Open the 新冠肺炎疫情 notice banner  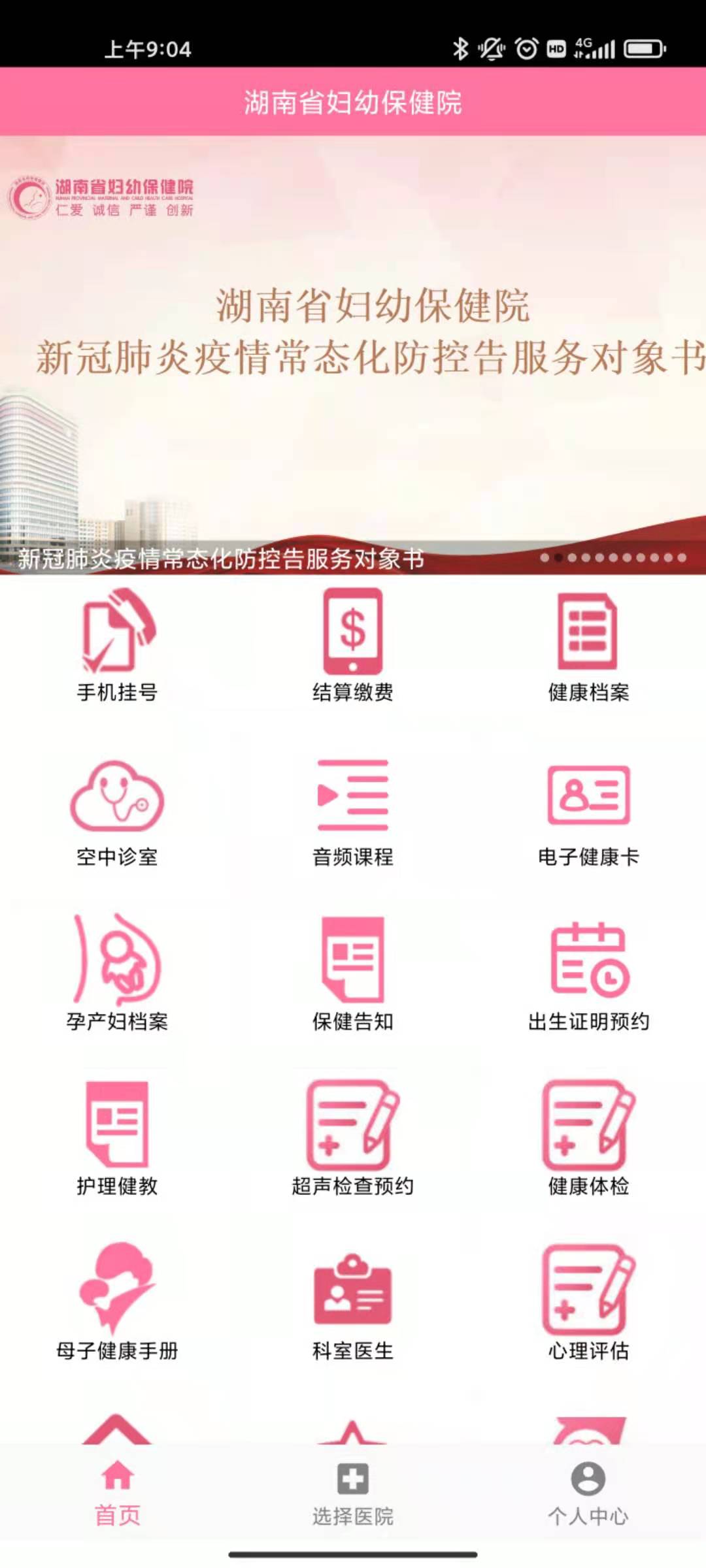(353, 355)
